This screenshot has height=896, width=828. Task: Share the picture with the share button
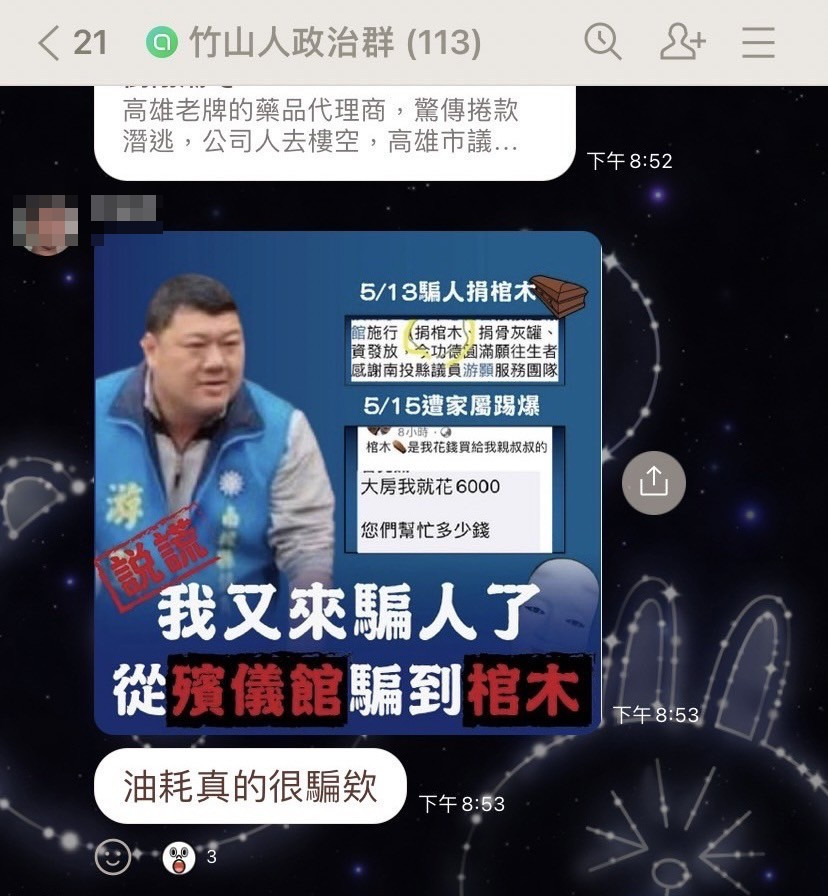pyautogui.click(x=653, y=483)
